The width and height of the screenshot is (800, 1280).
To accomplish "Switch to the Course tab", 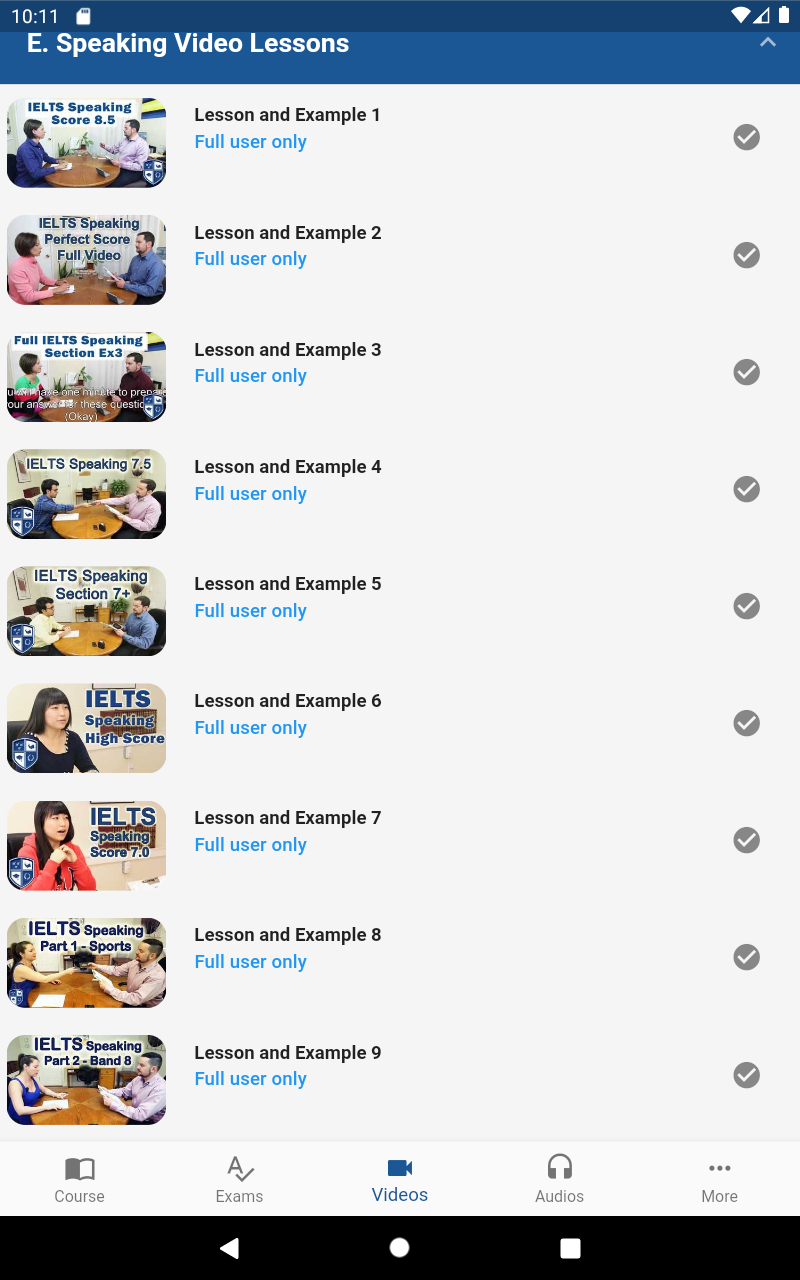I will pyautogui.click(x=80, y=1180).
